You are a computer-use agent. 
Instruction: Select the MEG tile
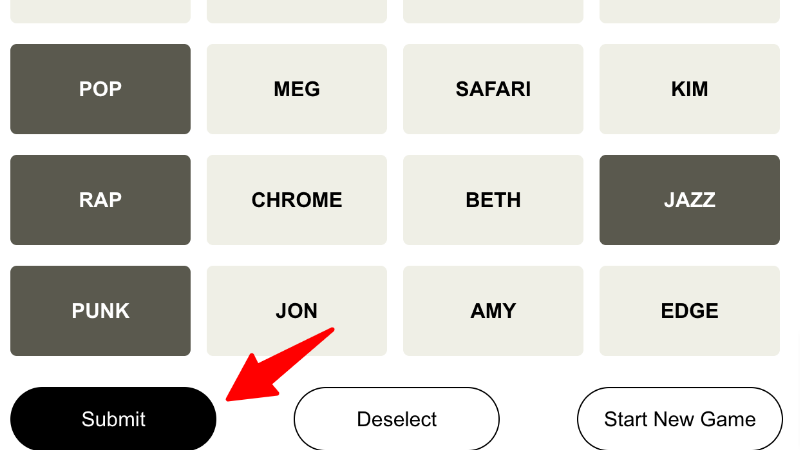pyautogui.click(x=297, y=89)
